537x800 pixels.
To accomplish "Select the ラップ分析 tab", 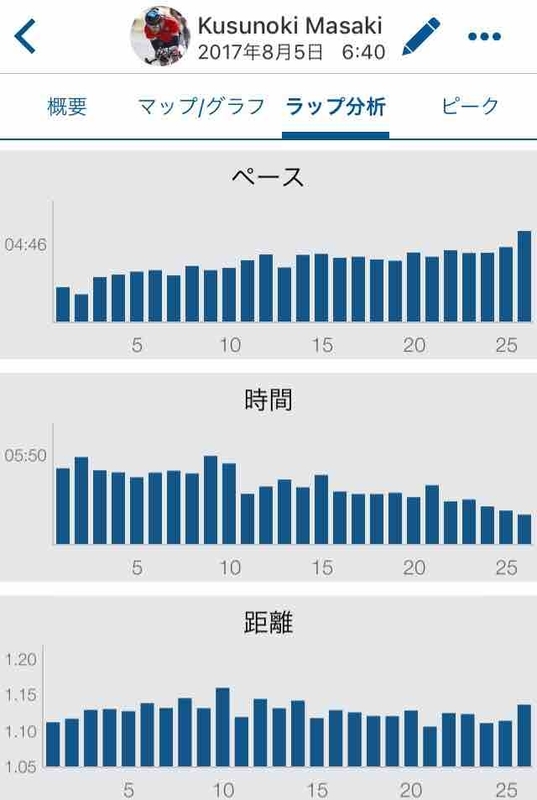I will 336,107.
